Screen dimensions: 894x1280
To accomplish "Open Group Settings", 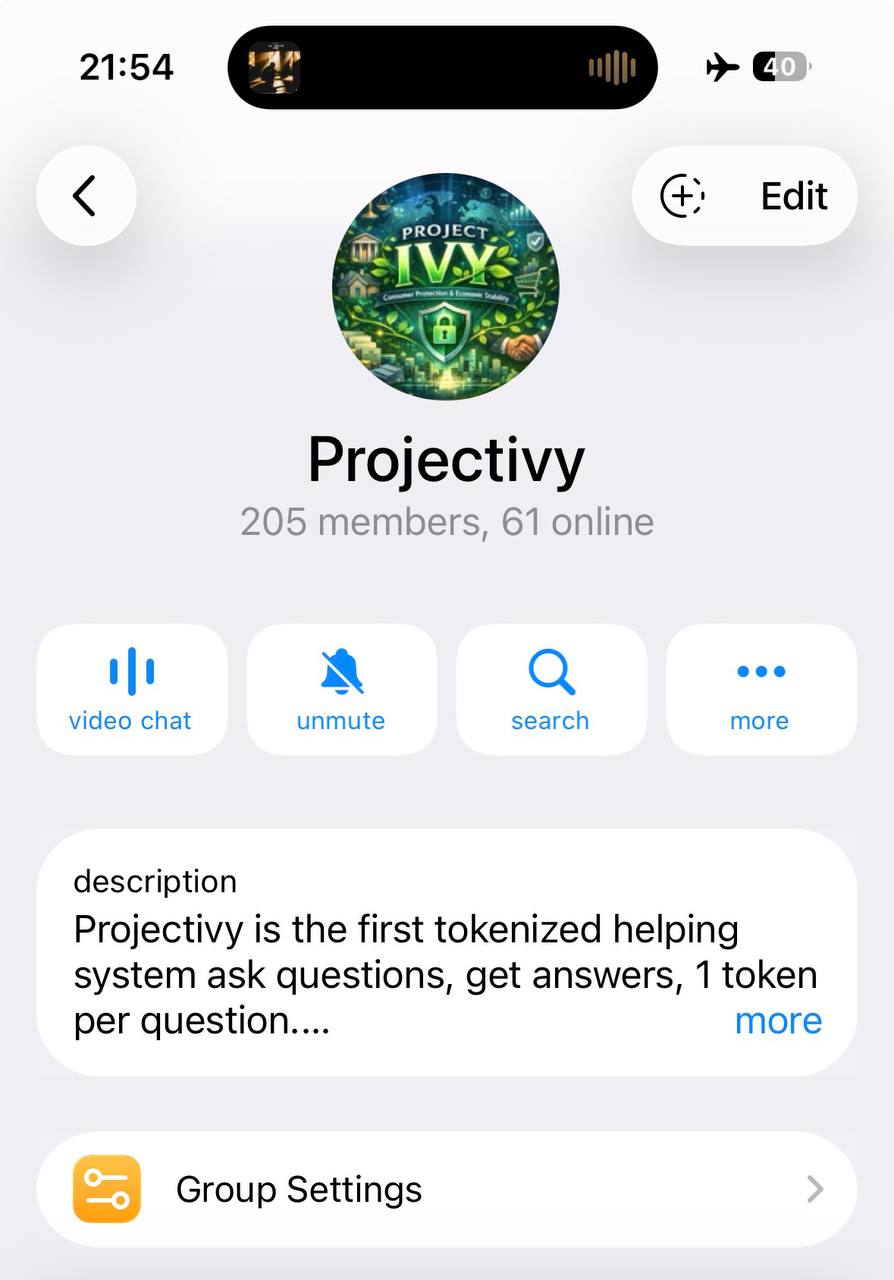I will (x=446, y=1189).
